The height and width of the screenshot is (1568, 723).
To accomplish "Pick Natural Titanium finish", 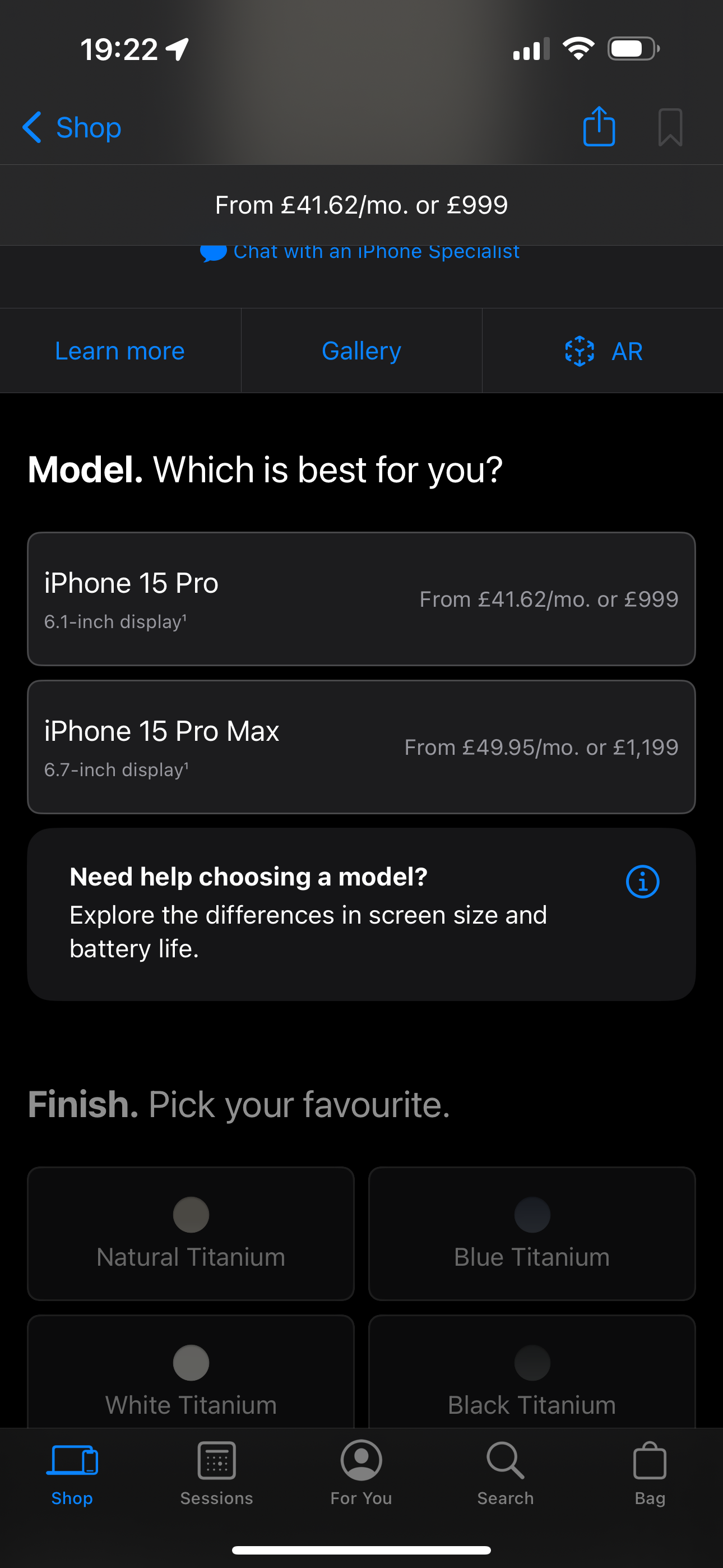I will pyautogui.click(x=191, y=1233).
